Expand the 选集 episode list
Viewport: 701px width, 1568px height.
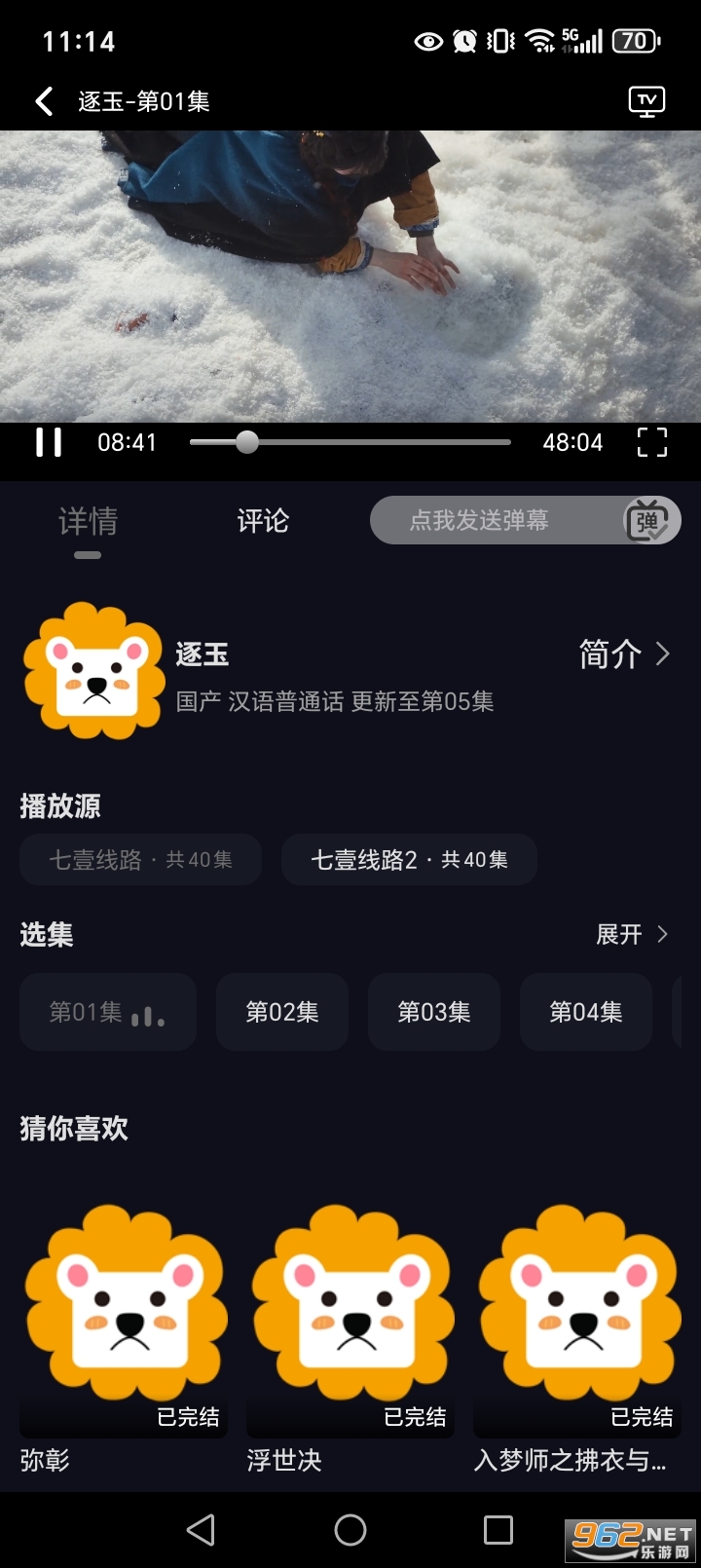click(632, 935)
